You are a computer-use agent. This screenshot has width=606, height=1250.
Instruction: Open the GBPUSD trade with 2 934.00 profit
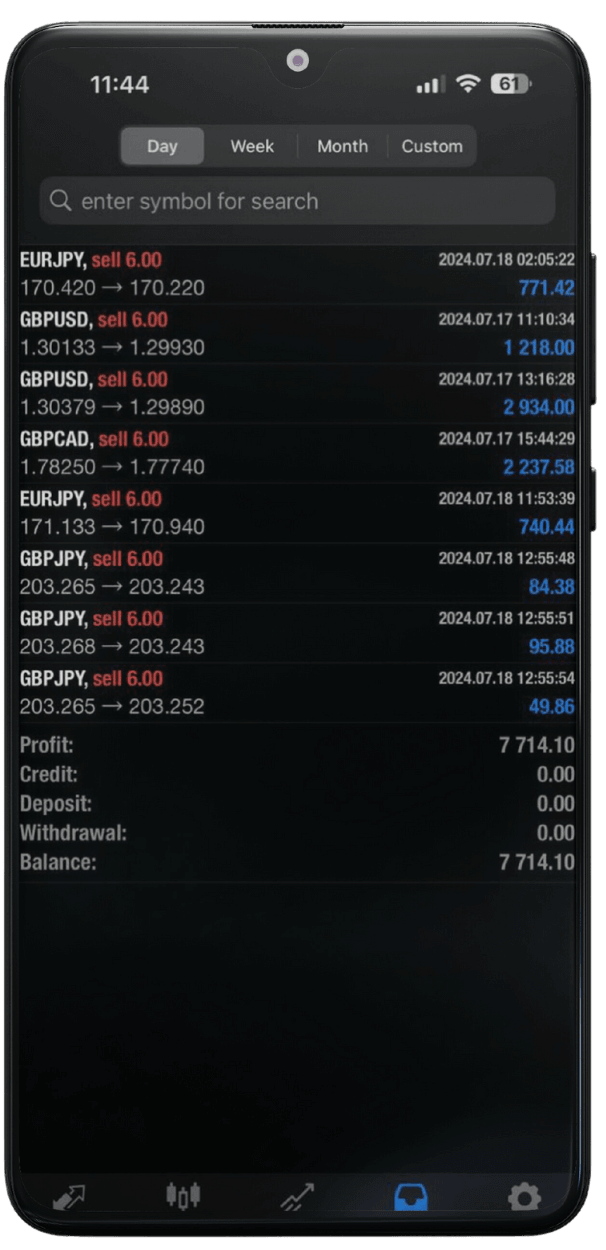point(297,394)
